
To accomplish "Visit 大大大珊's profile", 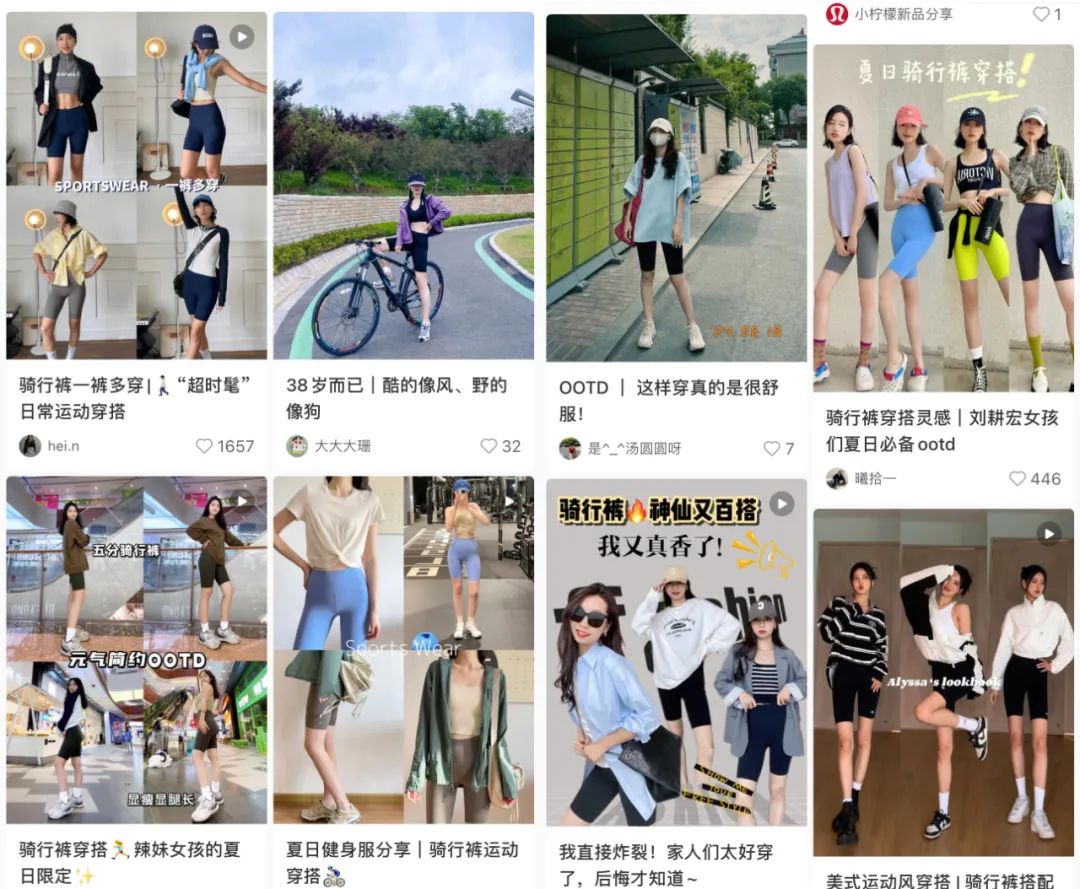I will [x=297, y=446].
